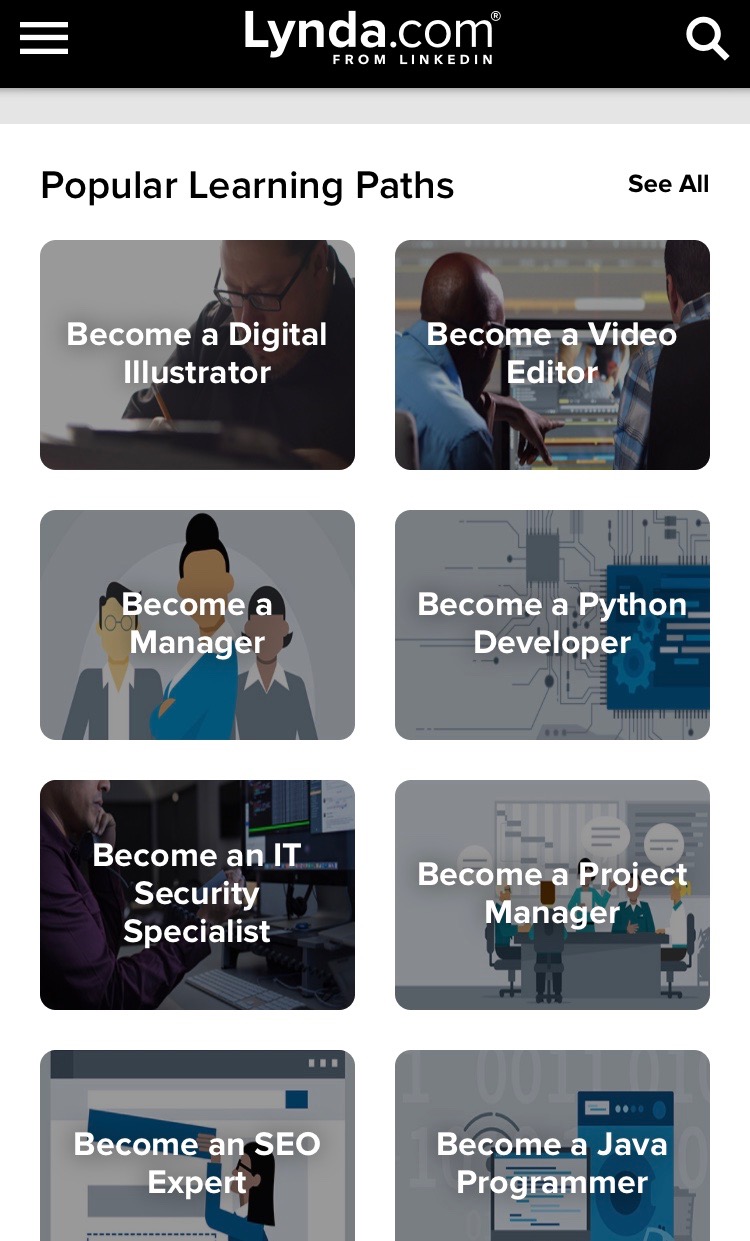
Task: Choose Become a Project Manager path
Action: pyautogui.click(x=552, y=894)
